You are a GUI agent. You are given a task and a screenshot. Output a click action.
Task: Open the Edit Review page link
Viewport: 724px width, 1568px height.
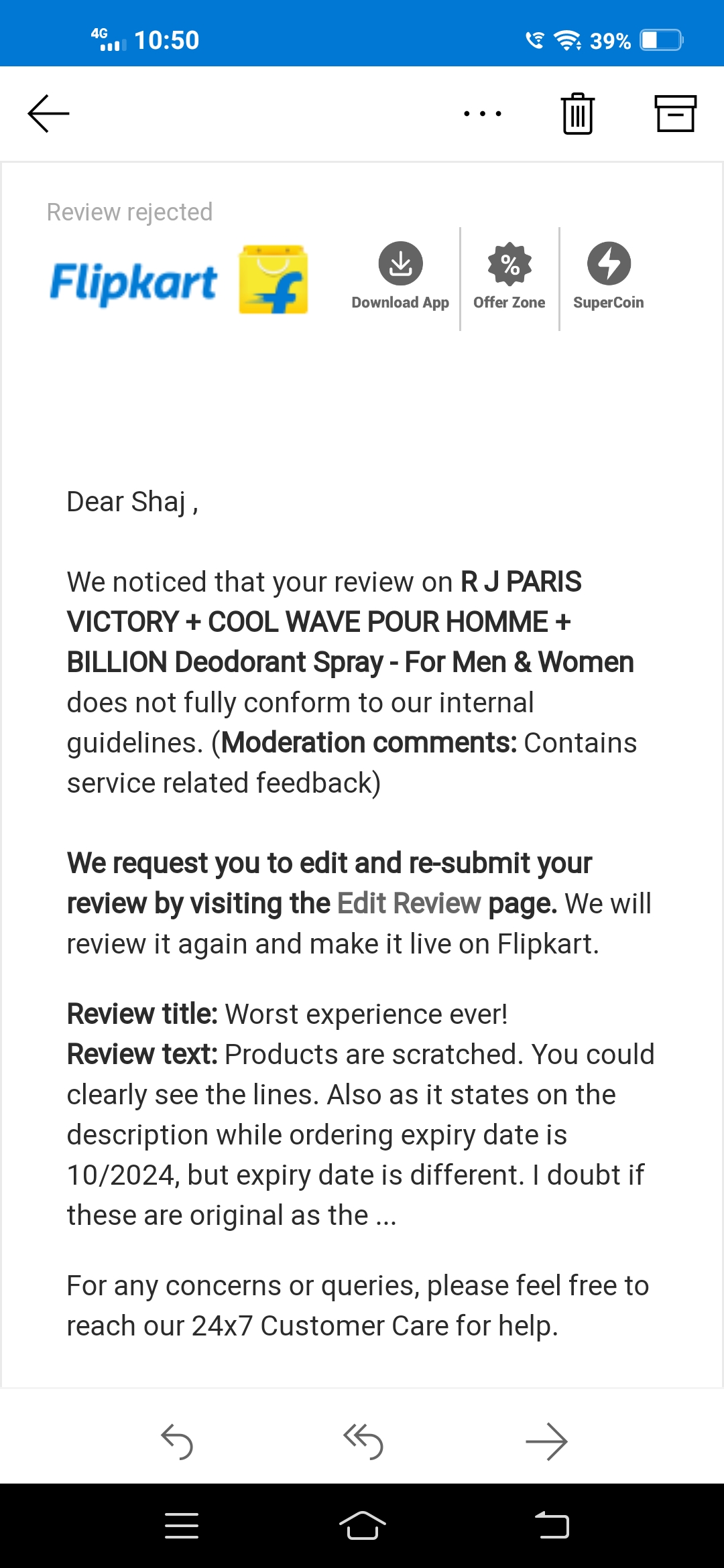click(x=408, y=903)
